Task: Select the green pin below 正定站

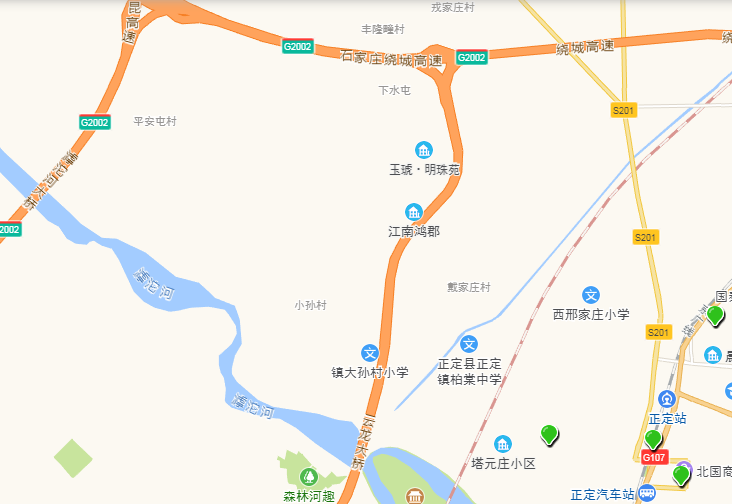Action: tap(653, 439)
